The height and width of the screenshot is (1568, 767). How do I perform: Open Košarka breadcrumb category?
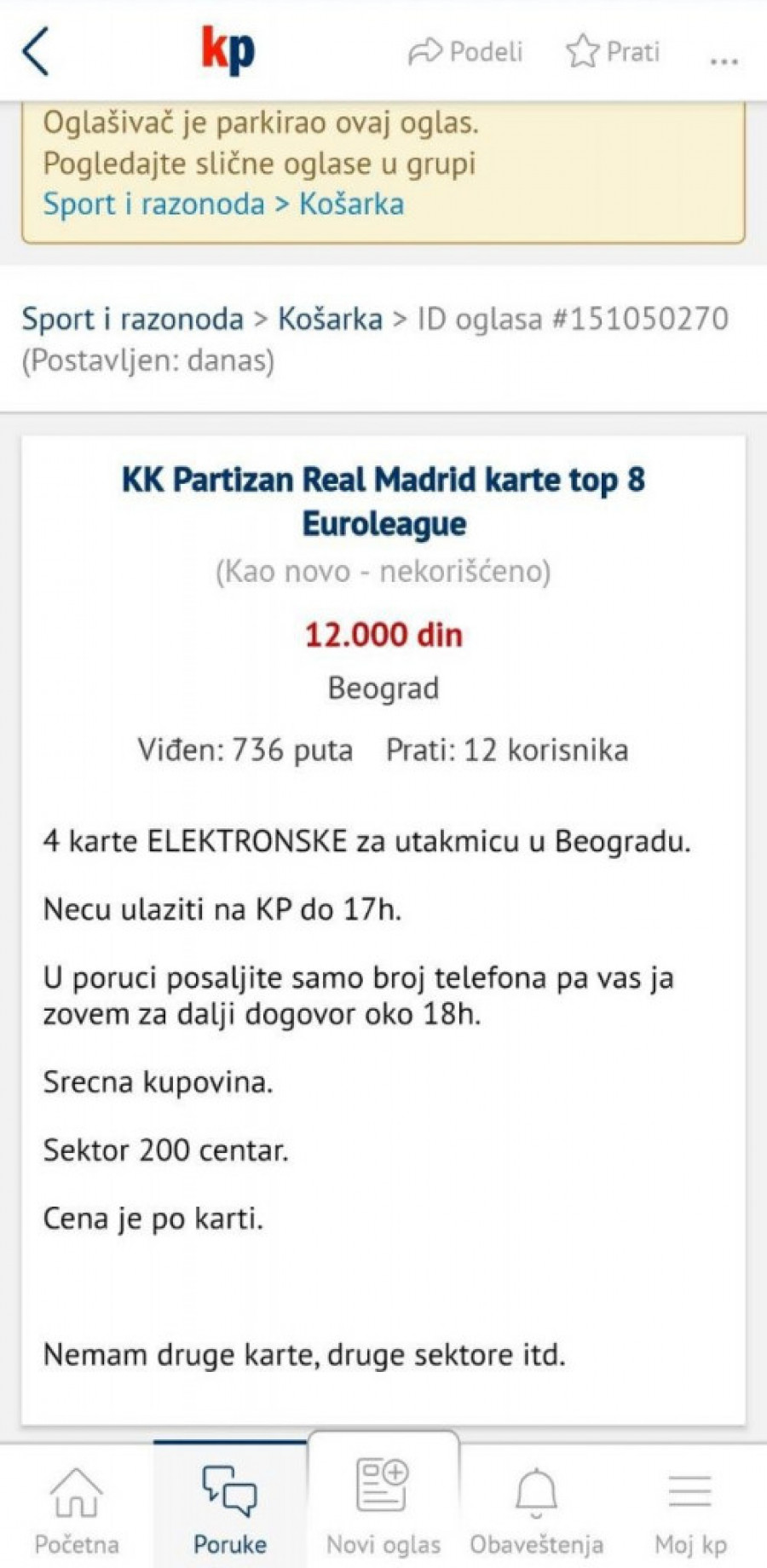pyautogui.click(x=330, y=320)
